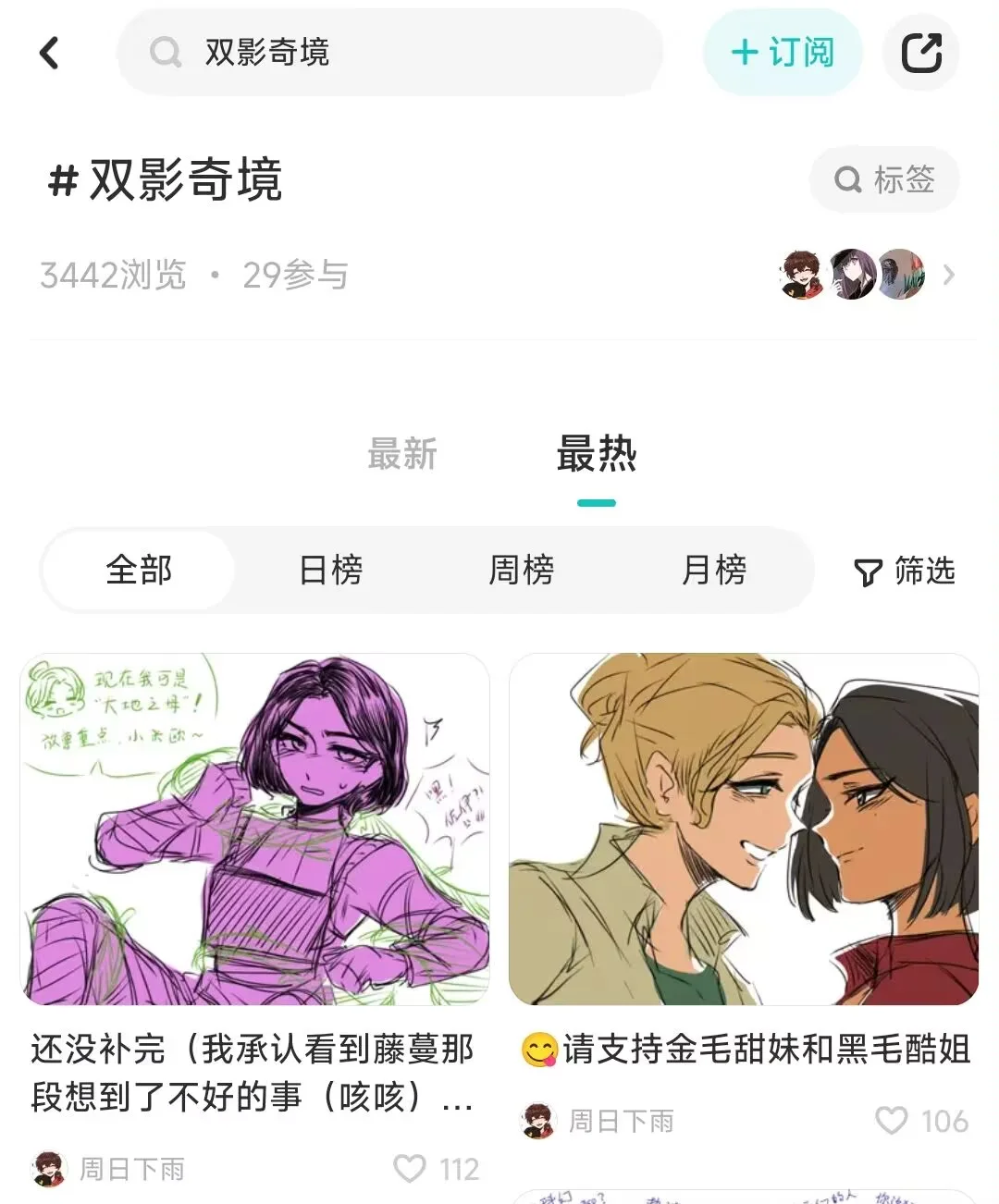Switch to the 最新 tab
The width and height of the screenshot is (999, 1204).
coord(401,455)
